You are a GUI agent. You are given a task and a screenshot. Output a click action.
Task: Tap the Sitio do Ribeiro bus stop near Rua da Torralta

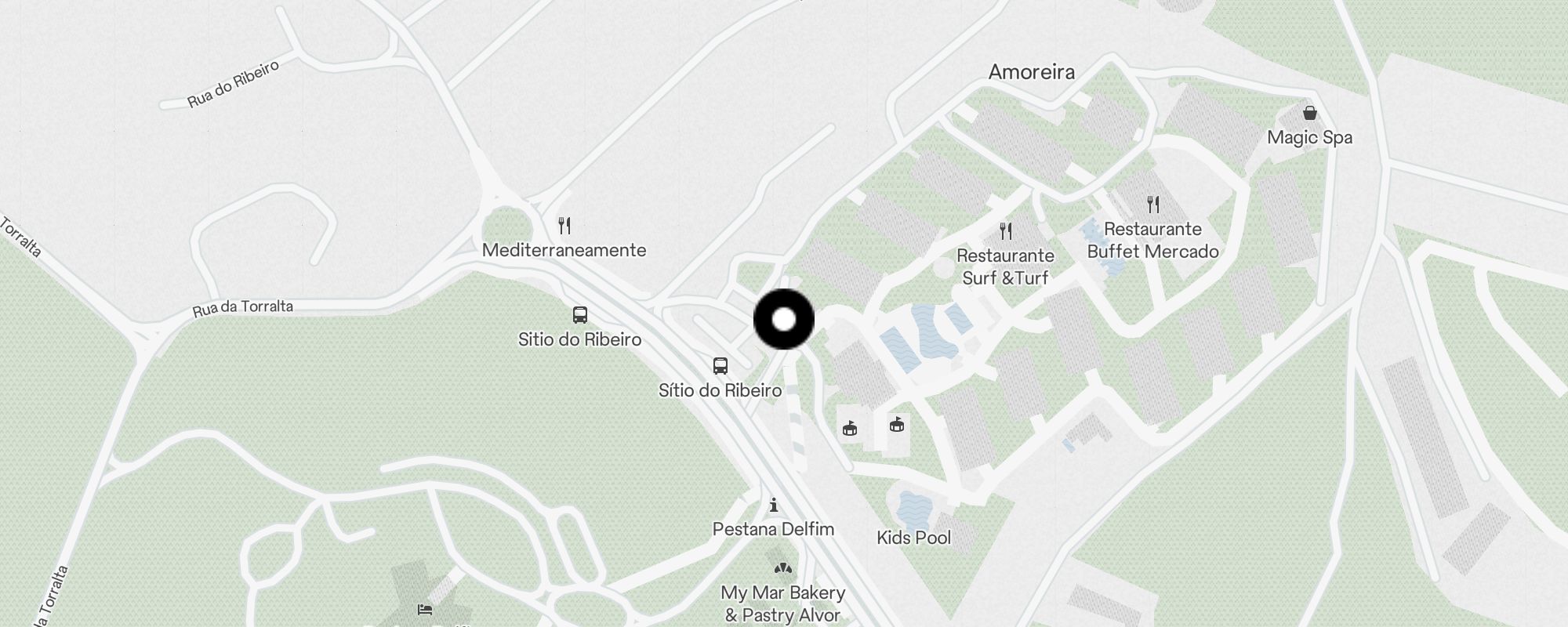[580, 315]
